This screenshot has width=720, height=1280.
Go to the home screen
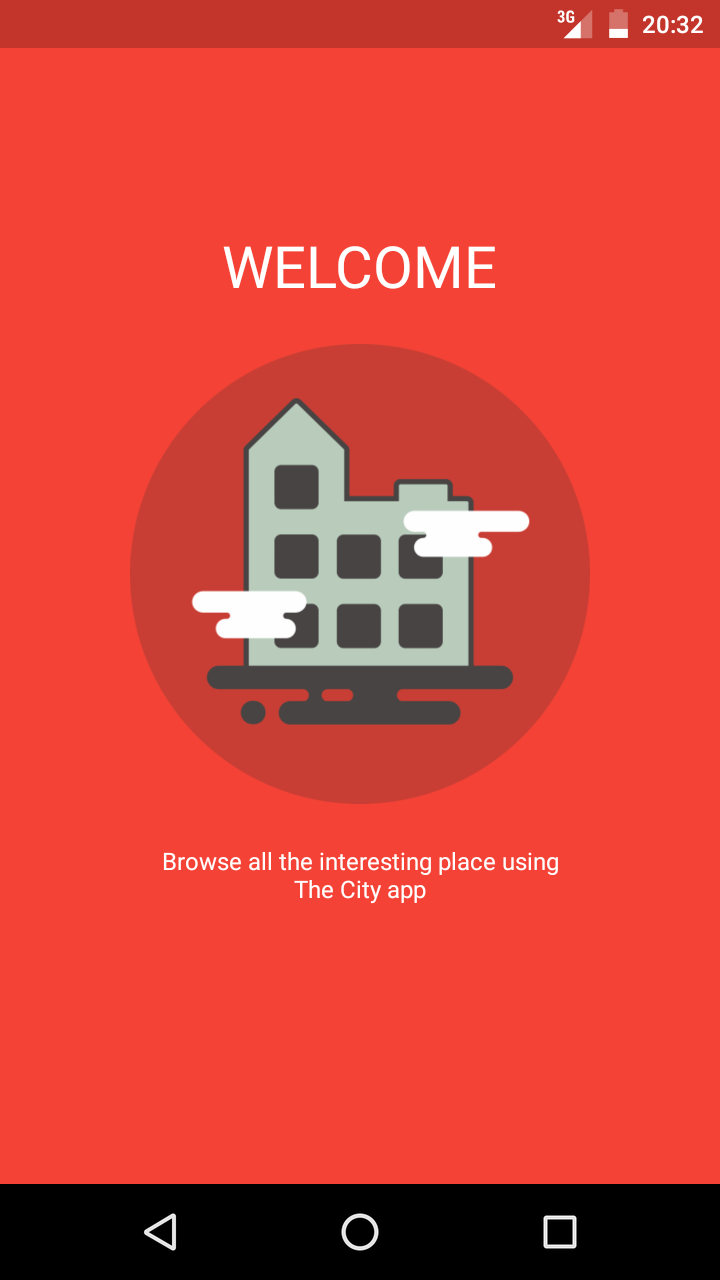(360, 1232)
